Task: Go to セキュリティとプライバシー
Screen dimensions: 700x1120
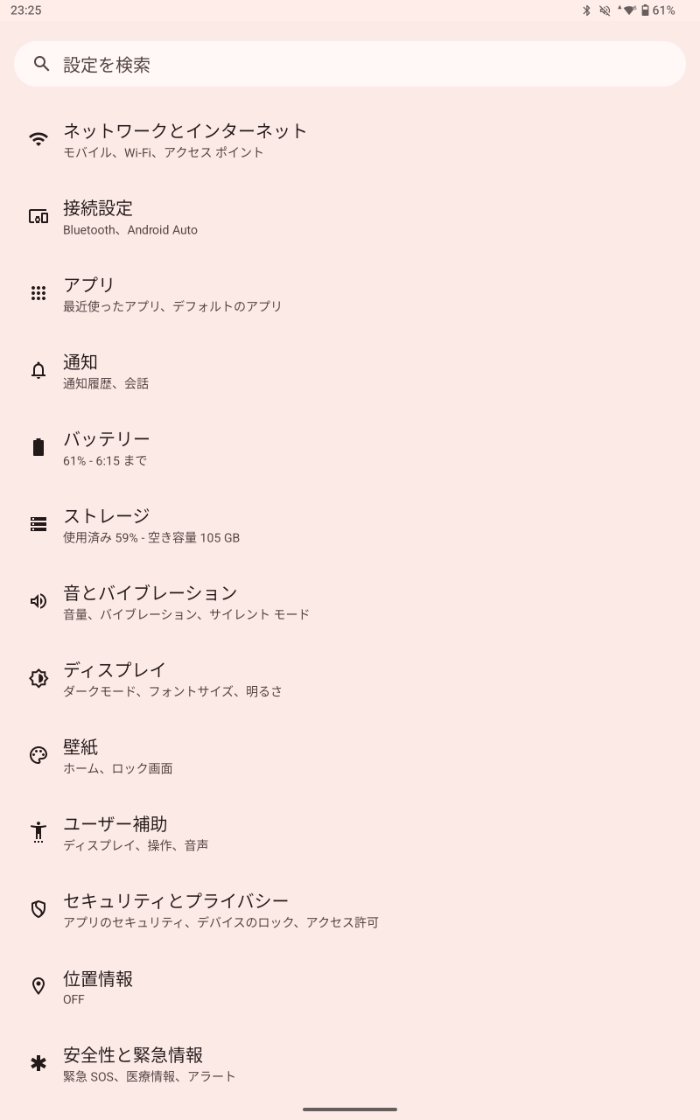Action: coord(220,910)
